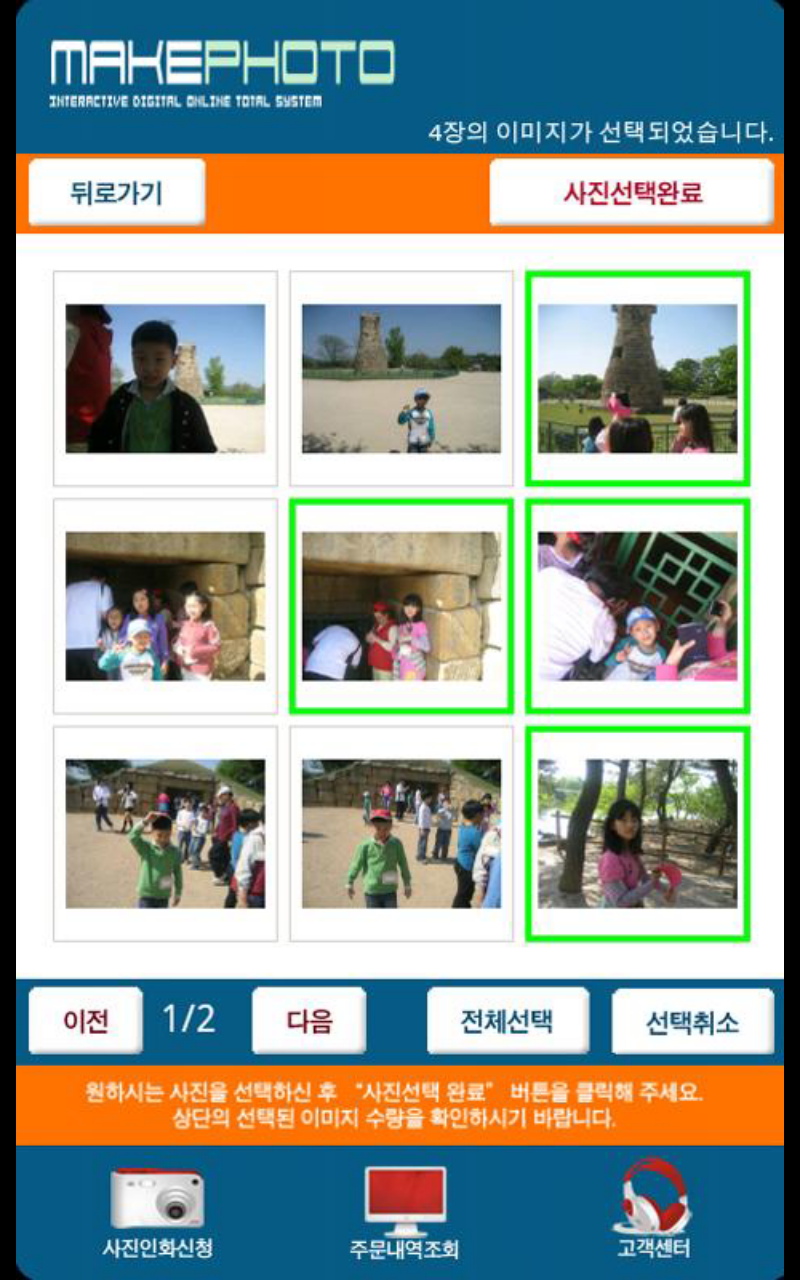Deselect the photo with green lattice window
Image resolution: width=800 pixels, height=1280 pixels.
click(x=637, y=606)
